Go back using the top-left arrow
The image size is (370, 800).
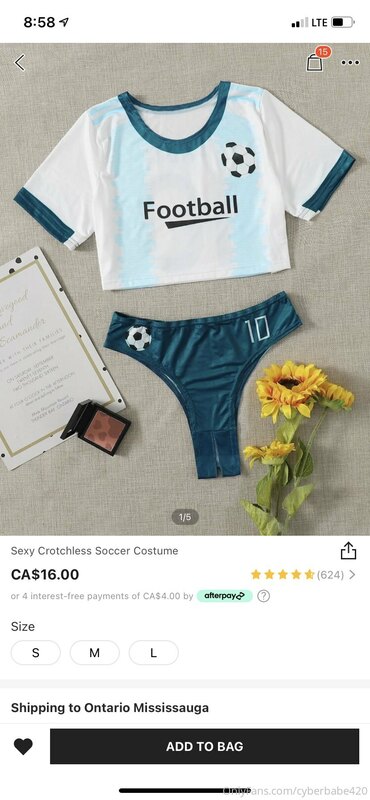(19, 63)
